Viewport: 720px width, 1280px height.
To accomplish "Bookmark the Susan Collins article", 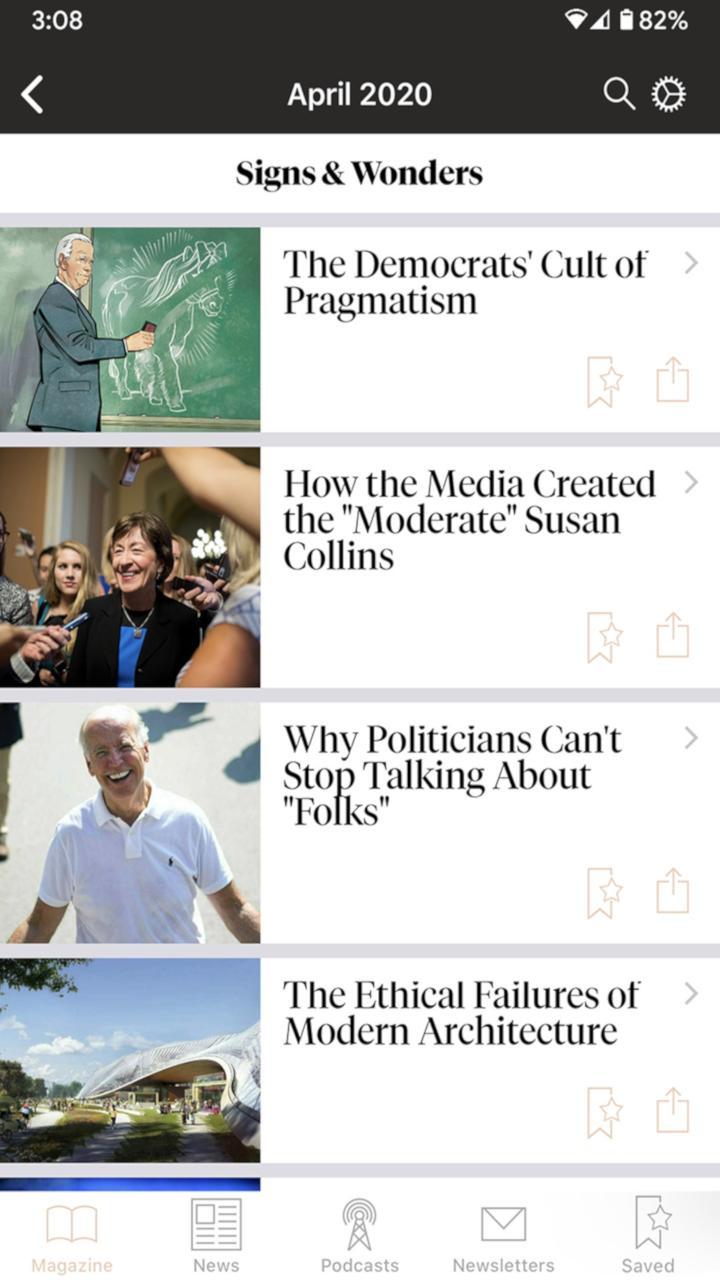I will (601, 634).
